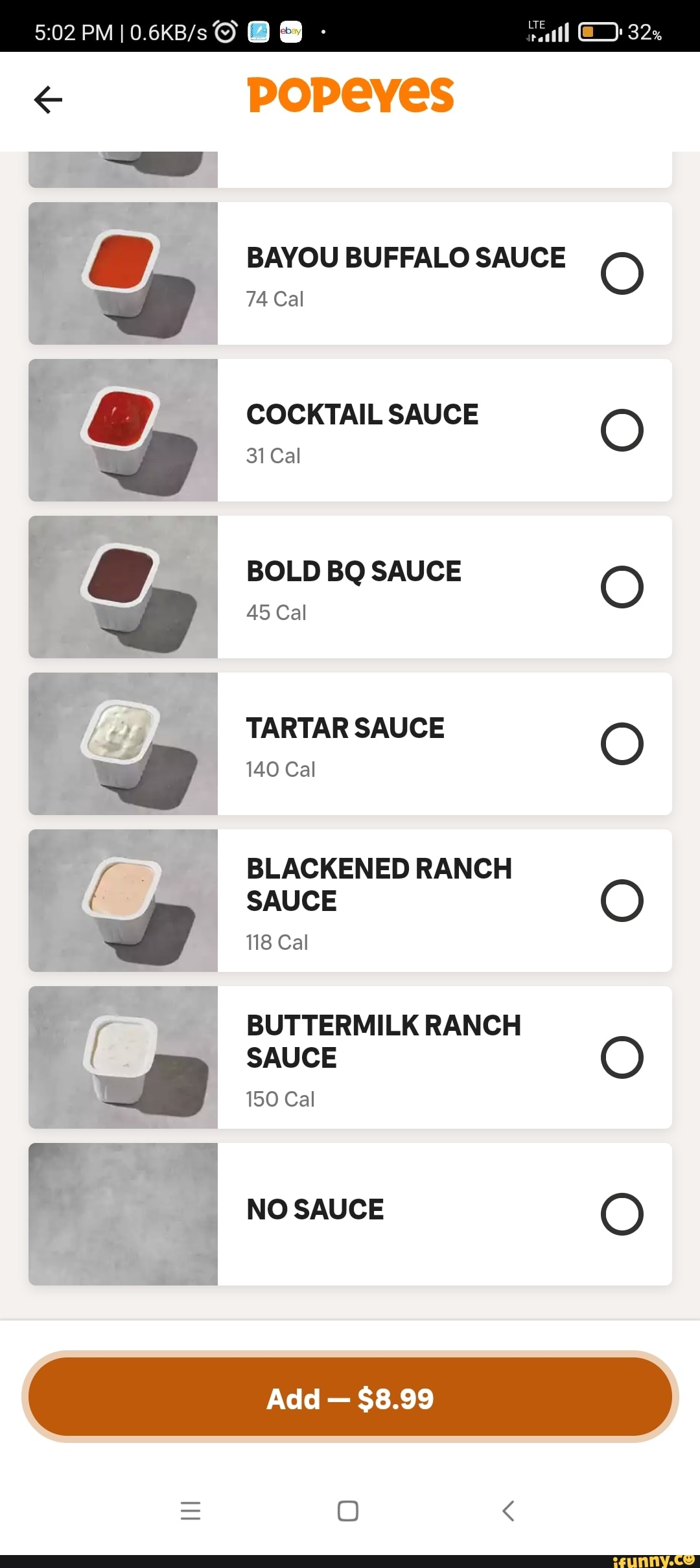This screenshot has width=700, height=1568.
Task: Tap the Add — $8.99 button
Action: tap(350, 1399)
